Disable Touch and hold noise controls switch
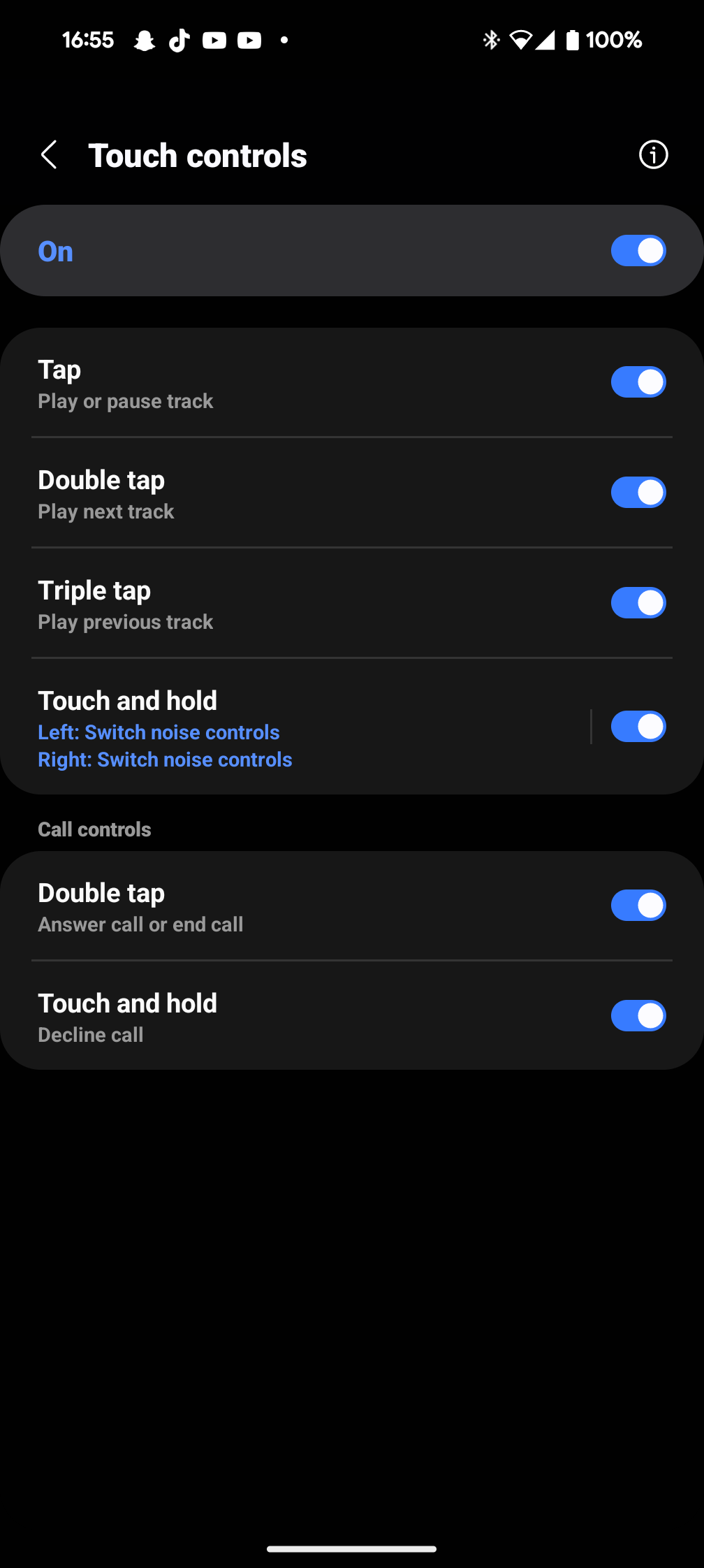Screen dimensions: 704x1568 (x=638, y=727)
